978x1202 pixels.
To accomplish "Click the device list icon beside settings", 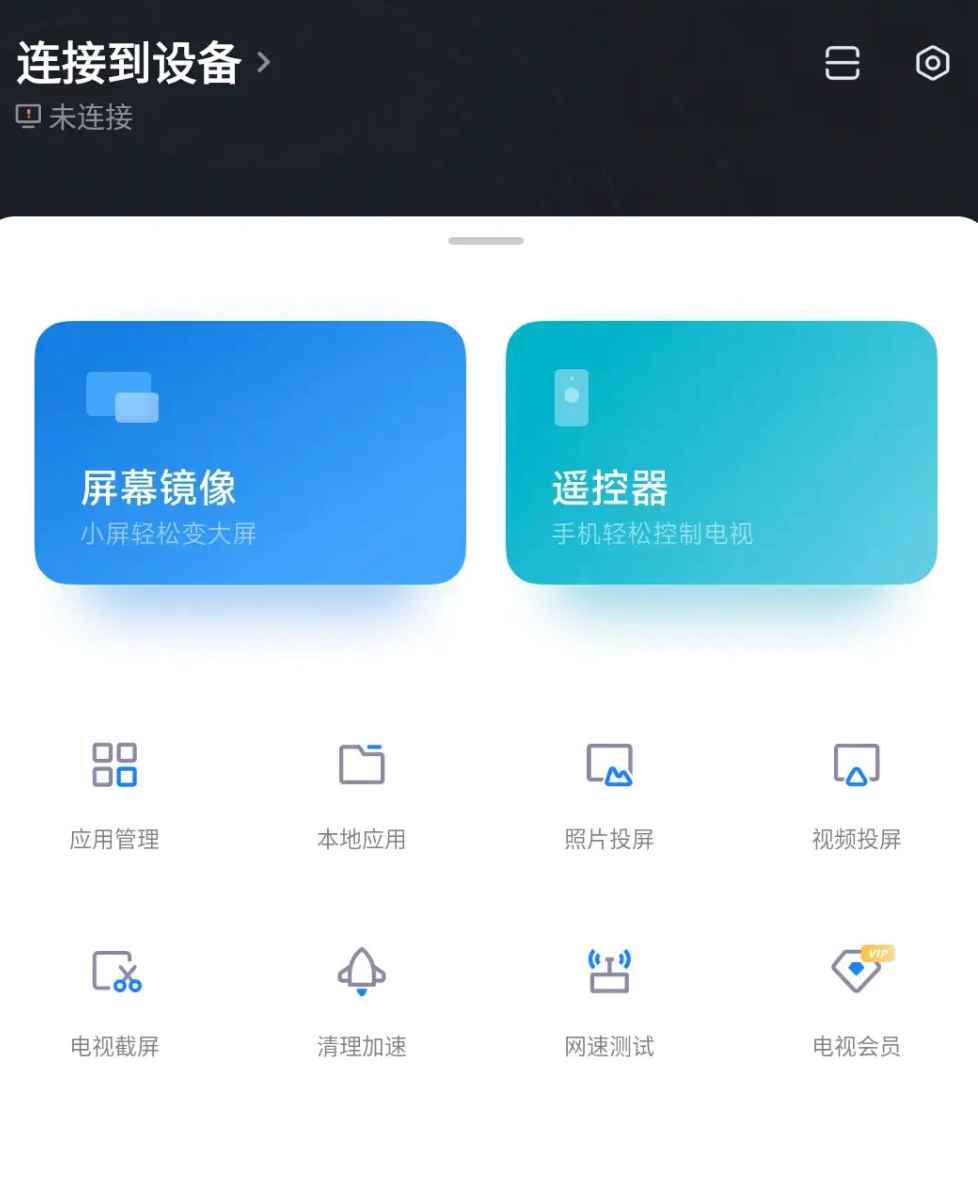I will [x=841, y=63].
